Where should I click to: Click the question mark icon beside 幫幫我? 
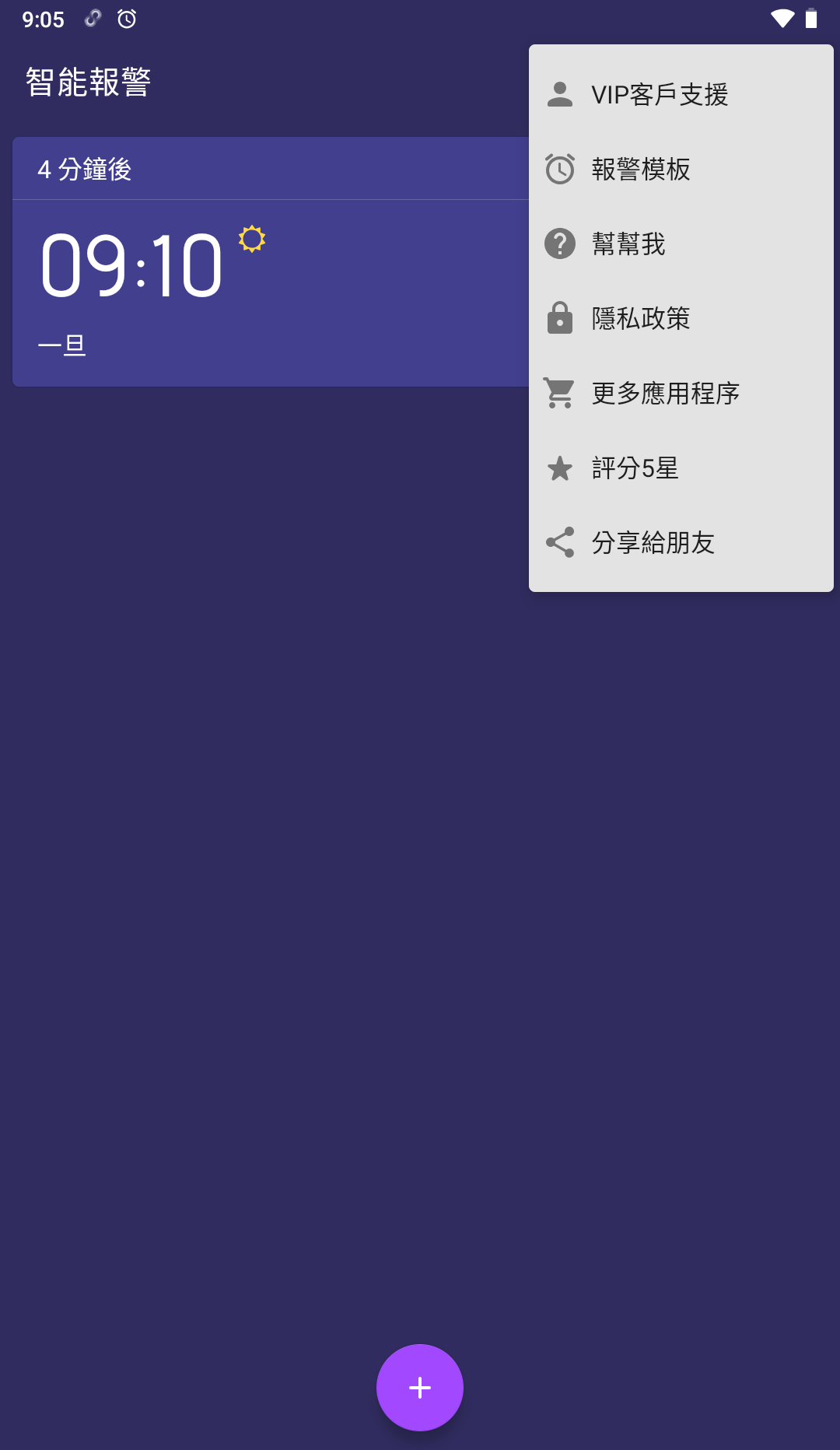[x=559, y=243]
